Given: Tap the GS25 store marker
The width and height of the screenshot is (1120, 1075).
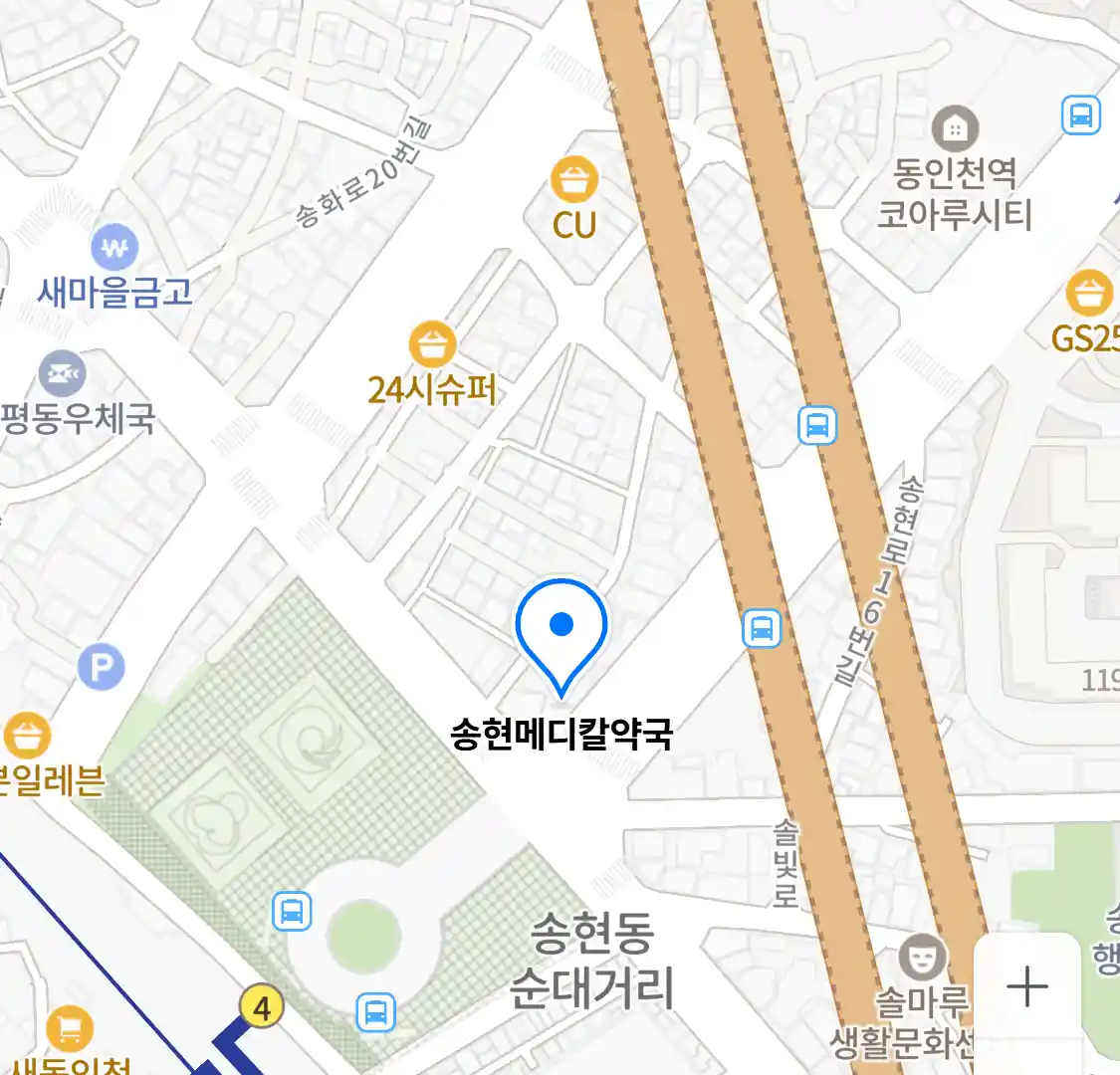Looking at the screenshot, I should [x=1089, y=295].
